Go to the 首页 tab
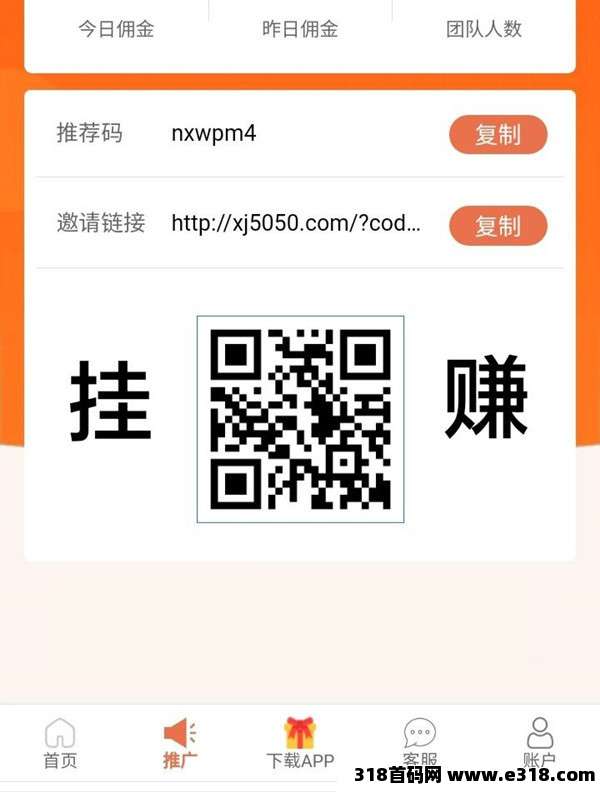This screenshot has height=792, width=600. pos(60,743)
